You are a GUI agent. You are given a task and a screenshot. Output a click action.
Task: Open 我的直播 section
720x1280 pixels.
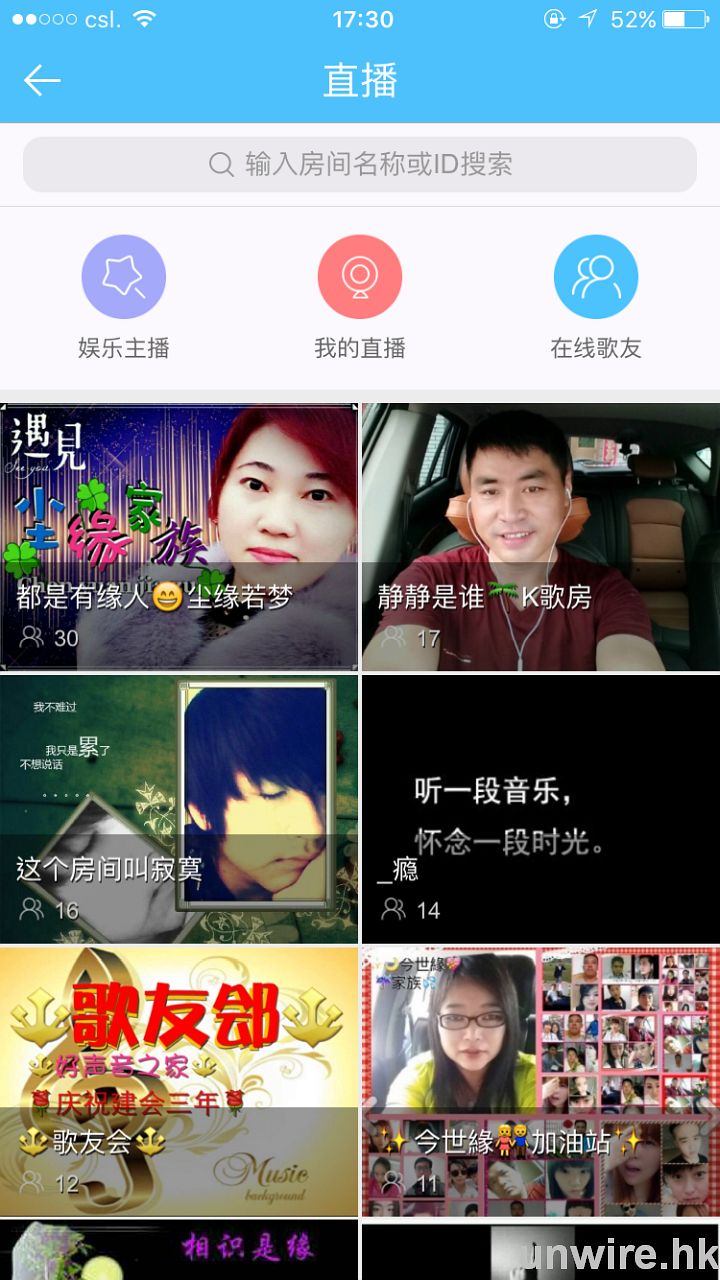click(x=360, y=297)
